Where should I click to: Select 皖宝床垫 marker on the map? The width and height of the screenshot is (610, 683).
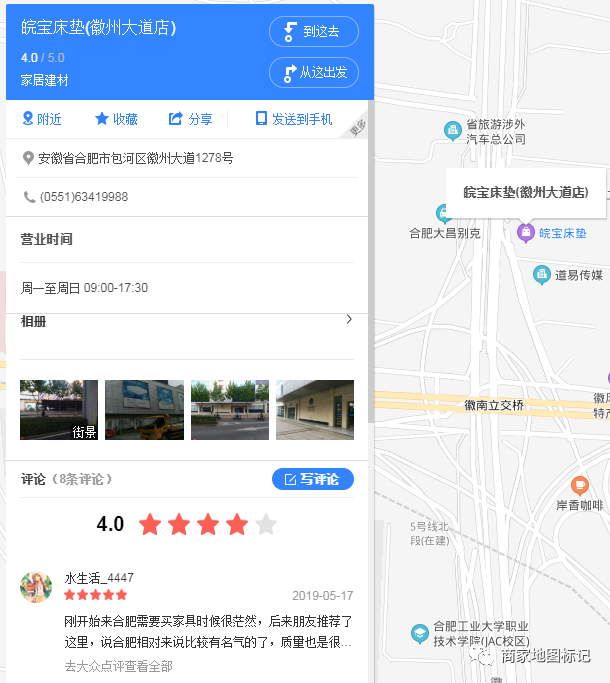pyautogui.click(x=525, y=233)
